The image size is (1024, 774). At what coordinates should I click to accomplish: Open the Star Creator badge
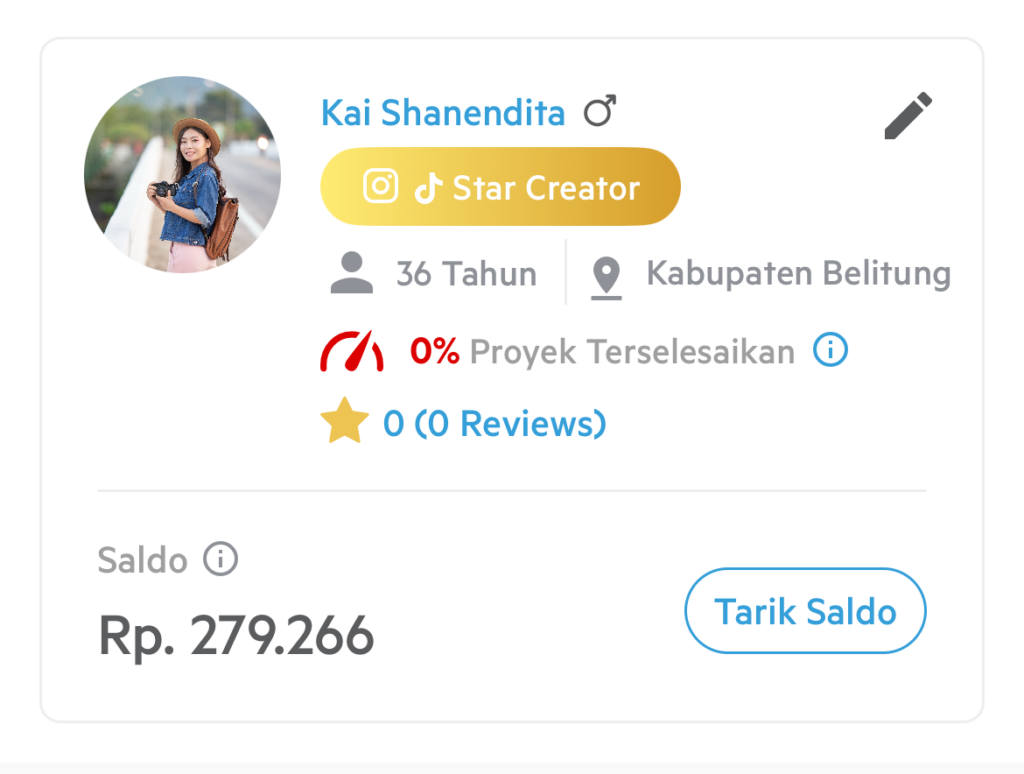(x=500, y=187)
